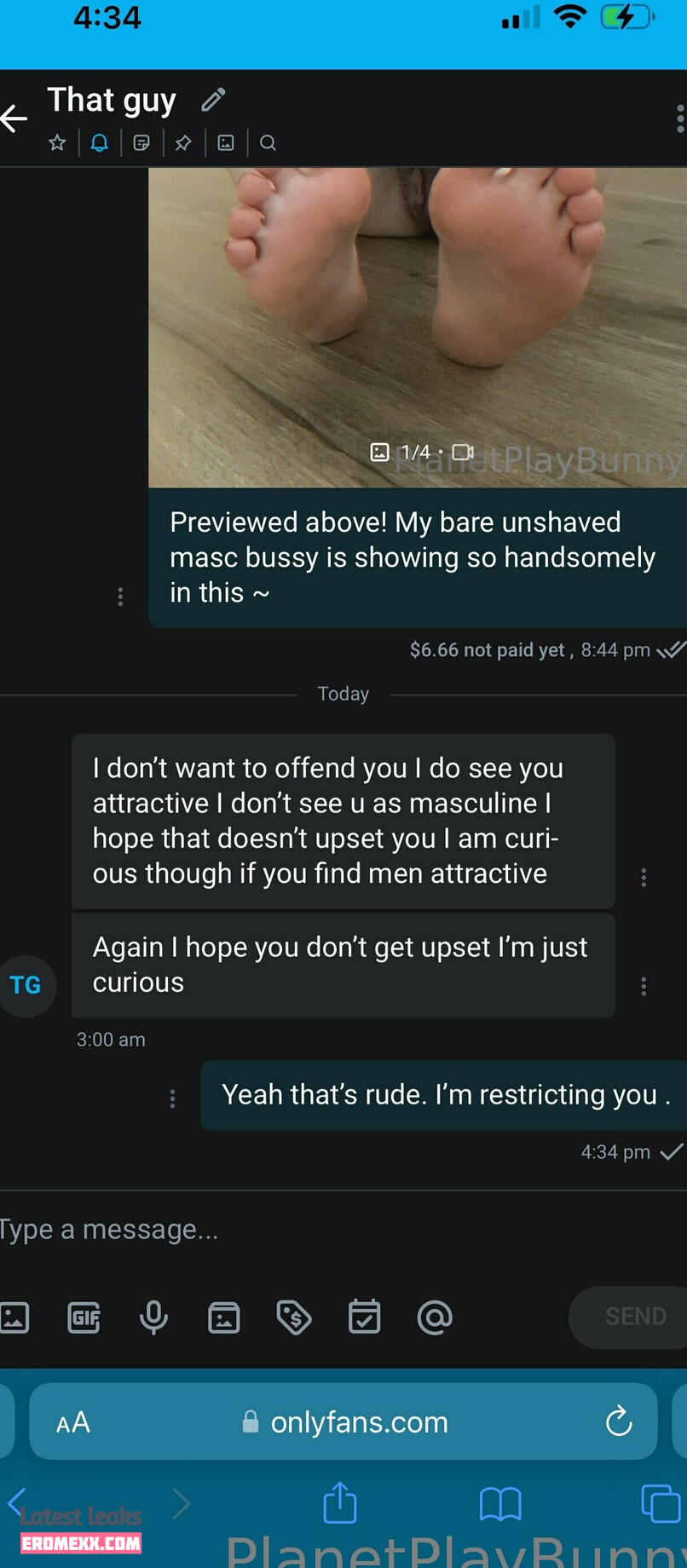
Task: Open the notes icon in chat header
Action: (141, 142)
